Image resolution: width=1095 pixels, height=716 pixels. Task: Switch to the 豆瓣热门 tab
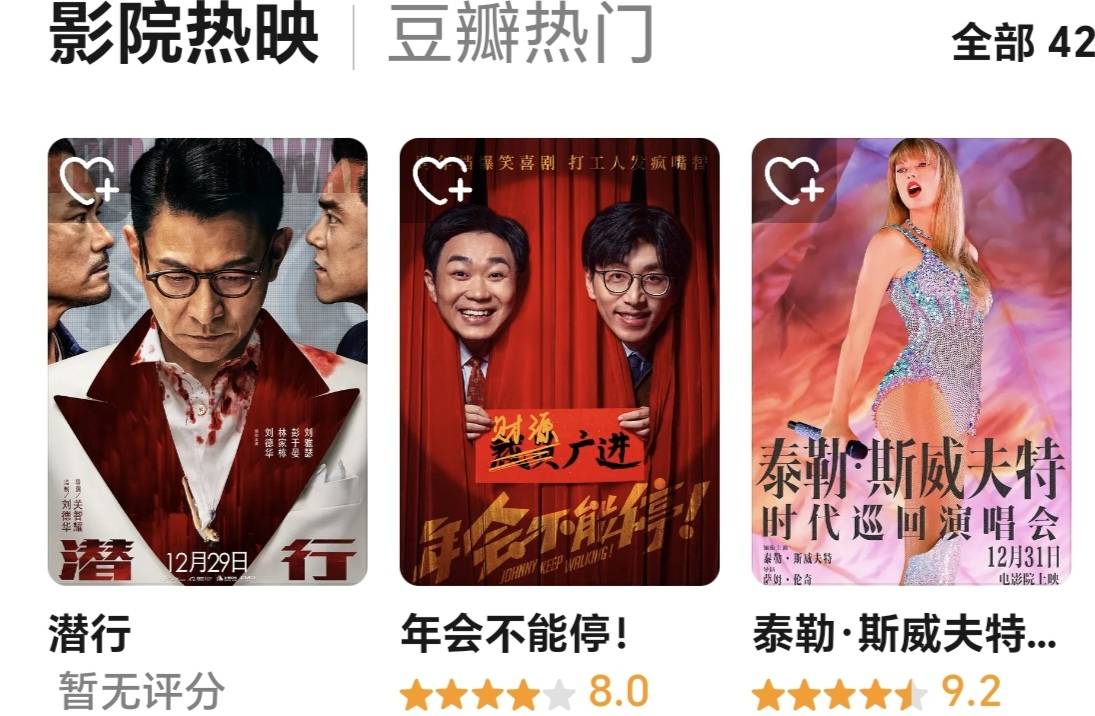(520, 36)
